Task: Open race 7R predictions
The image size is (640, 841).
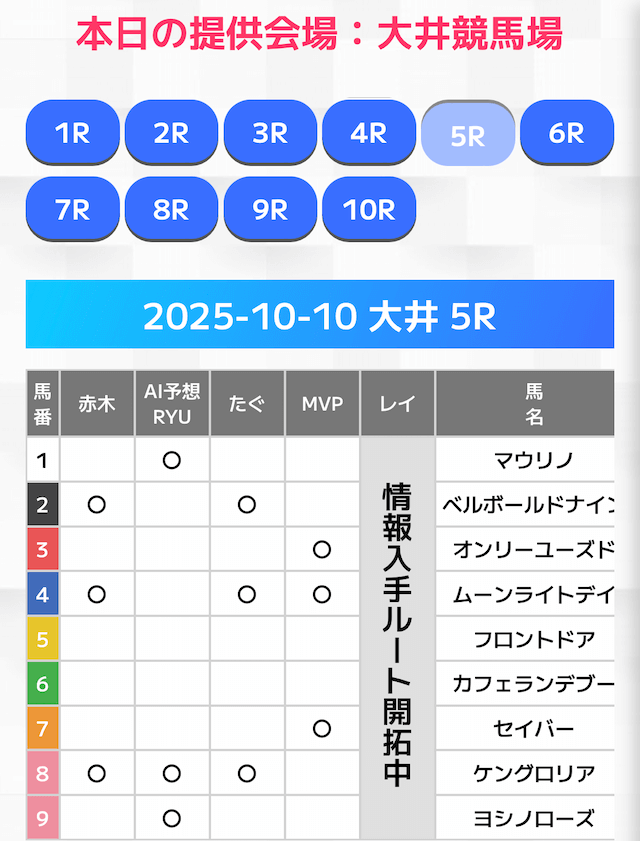Action: tap(72, 210)
